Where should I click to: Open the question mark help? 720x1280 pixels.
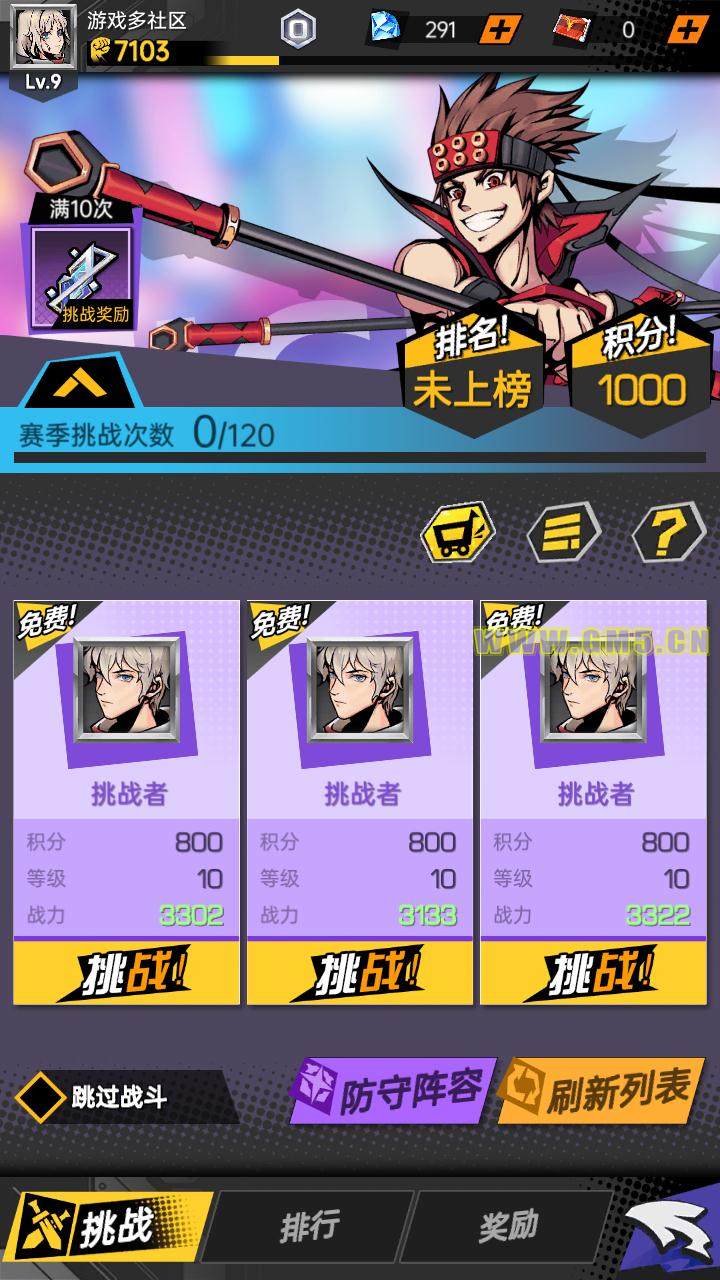[x=669, y=531]
